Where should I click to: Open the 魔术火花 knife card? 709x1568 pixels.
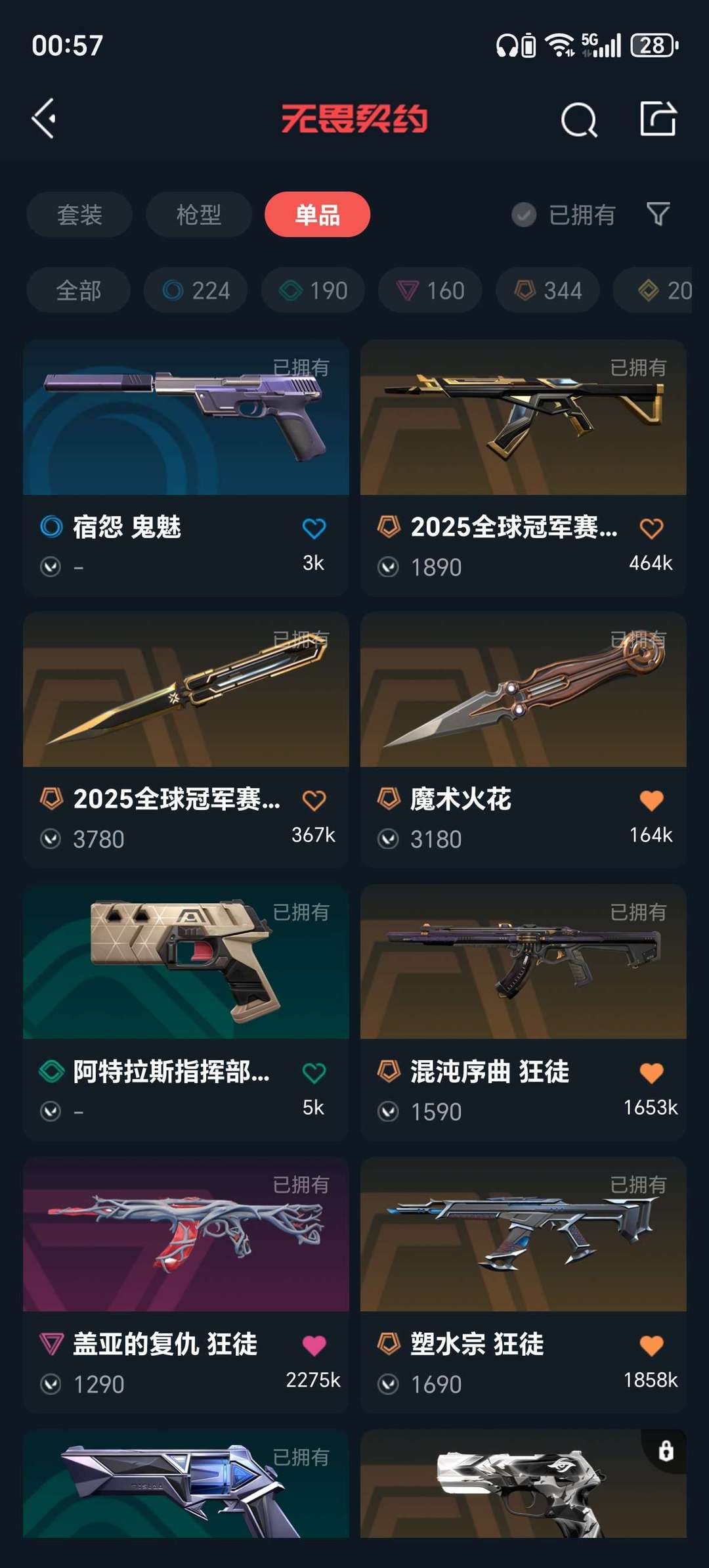pyautogui.click(x=523, y=690)
